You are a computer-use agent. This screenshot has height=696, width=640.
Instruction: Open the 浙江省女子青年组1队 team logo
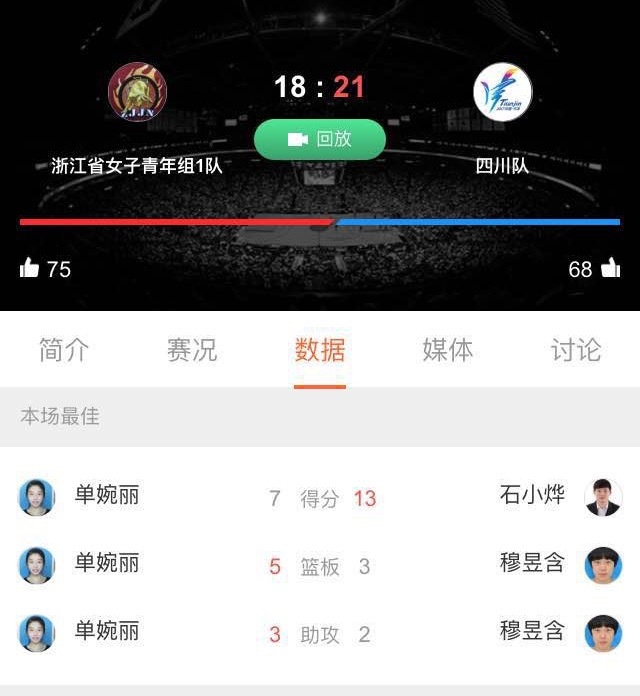[x=137, y=93]
